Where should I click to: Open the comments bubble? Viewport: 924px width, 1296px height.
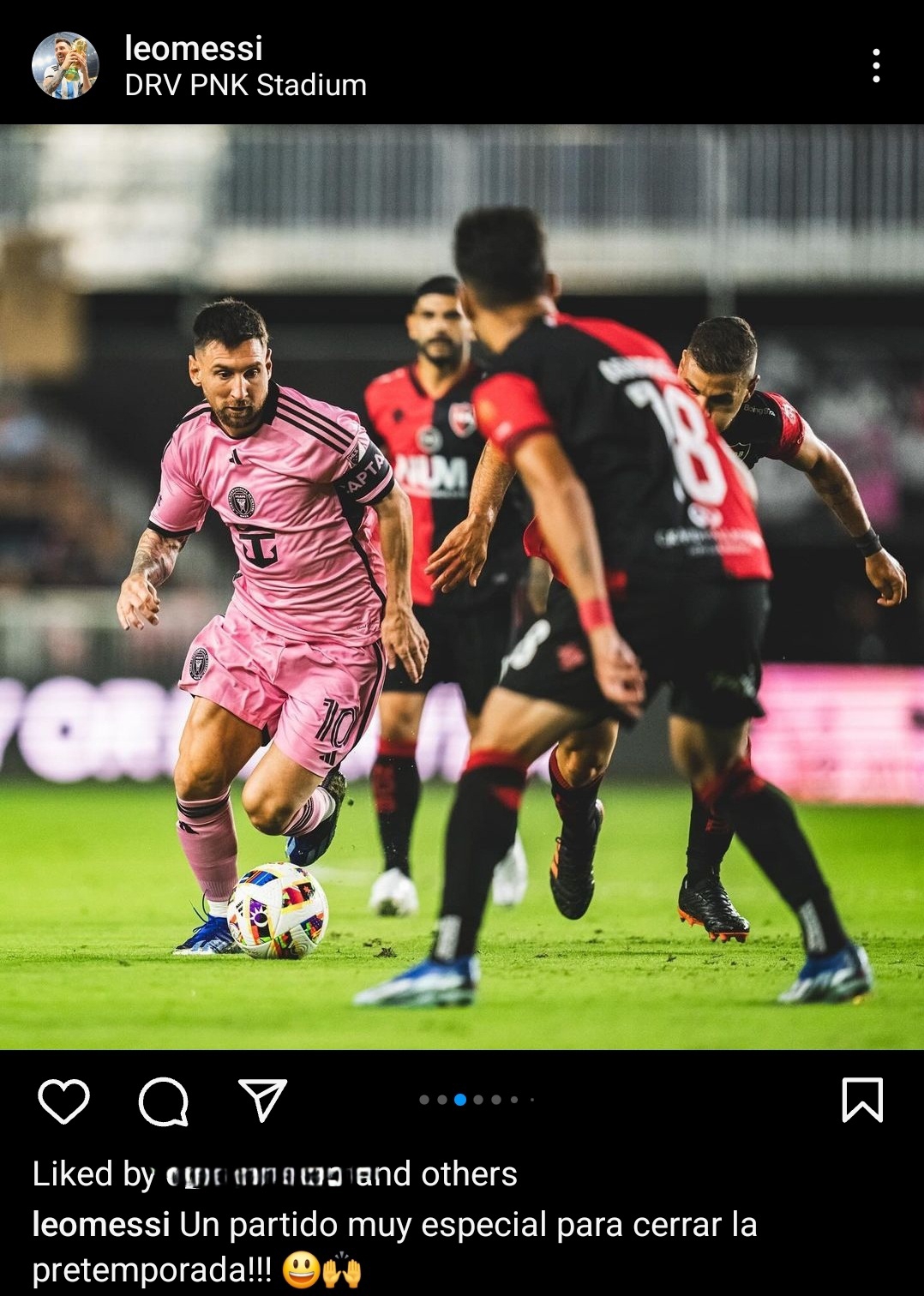coord(163,1101)
